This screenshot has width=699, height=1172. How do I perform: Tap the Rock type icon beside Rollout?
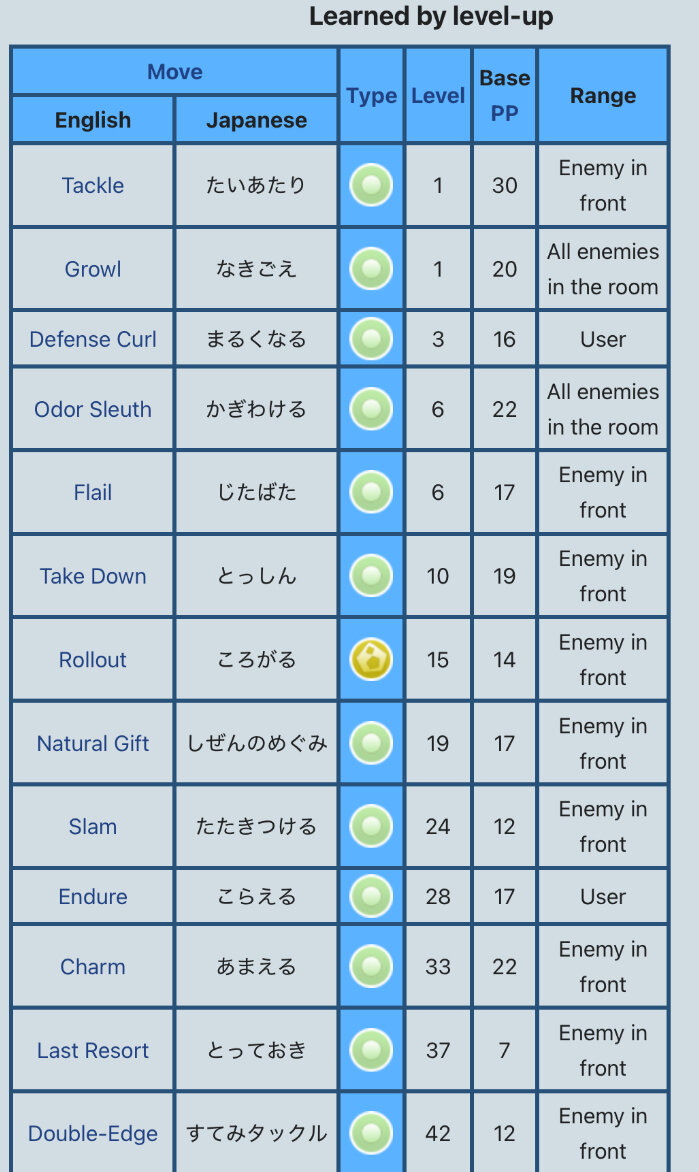click(x=371, y=660)
